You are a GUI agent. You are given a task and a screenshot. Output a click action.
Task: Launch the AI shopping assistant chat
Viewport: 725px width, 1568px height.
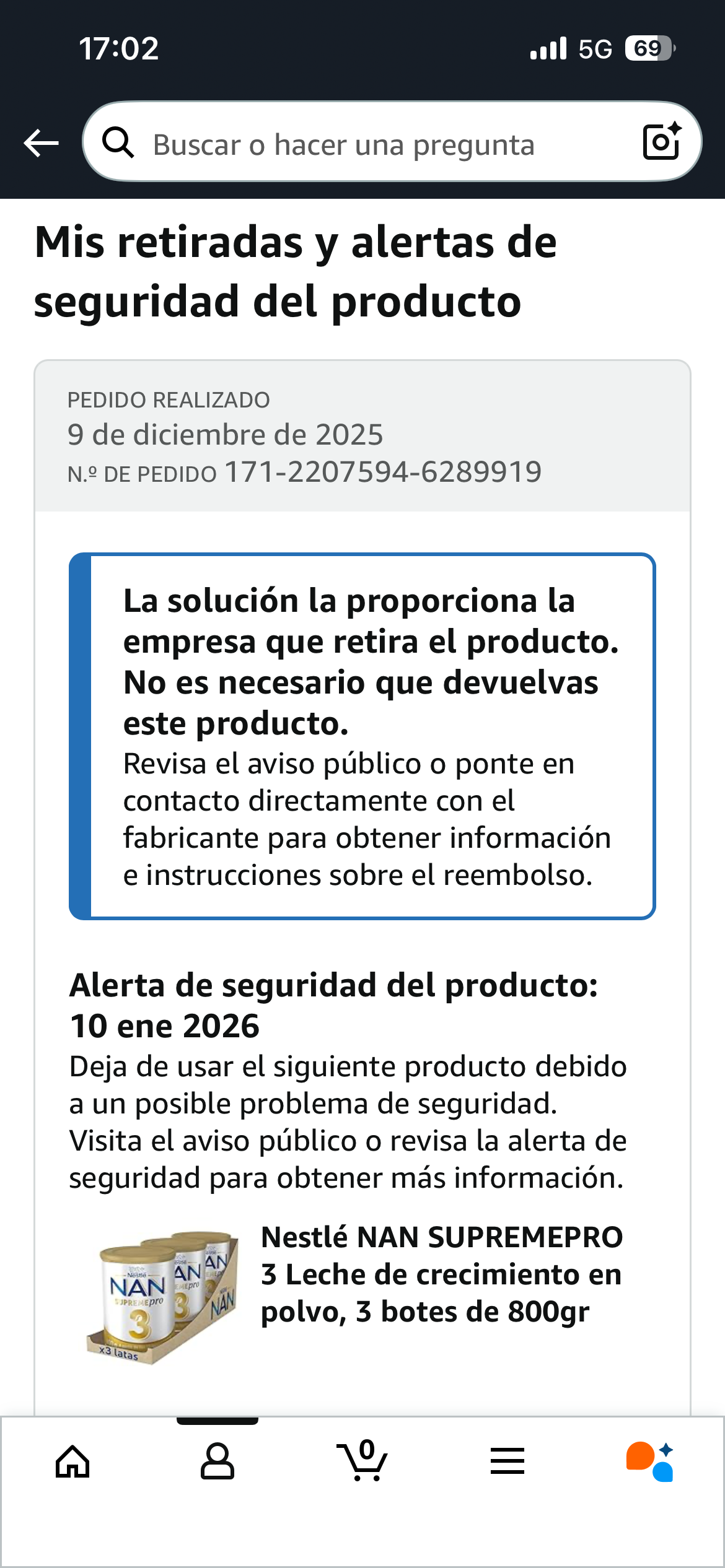(x=650, y=1461)
